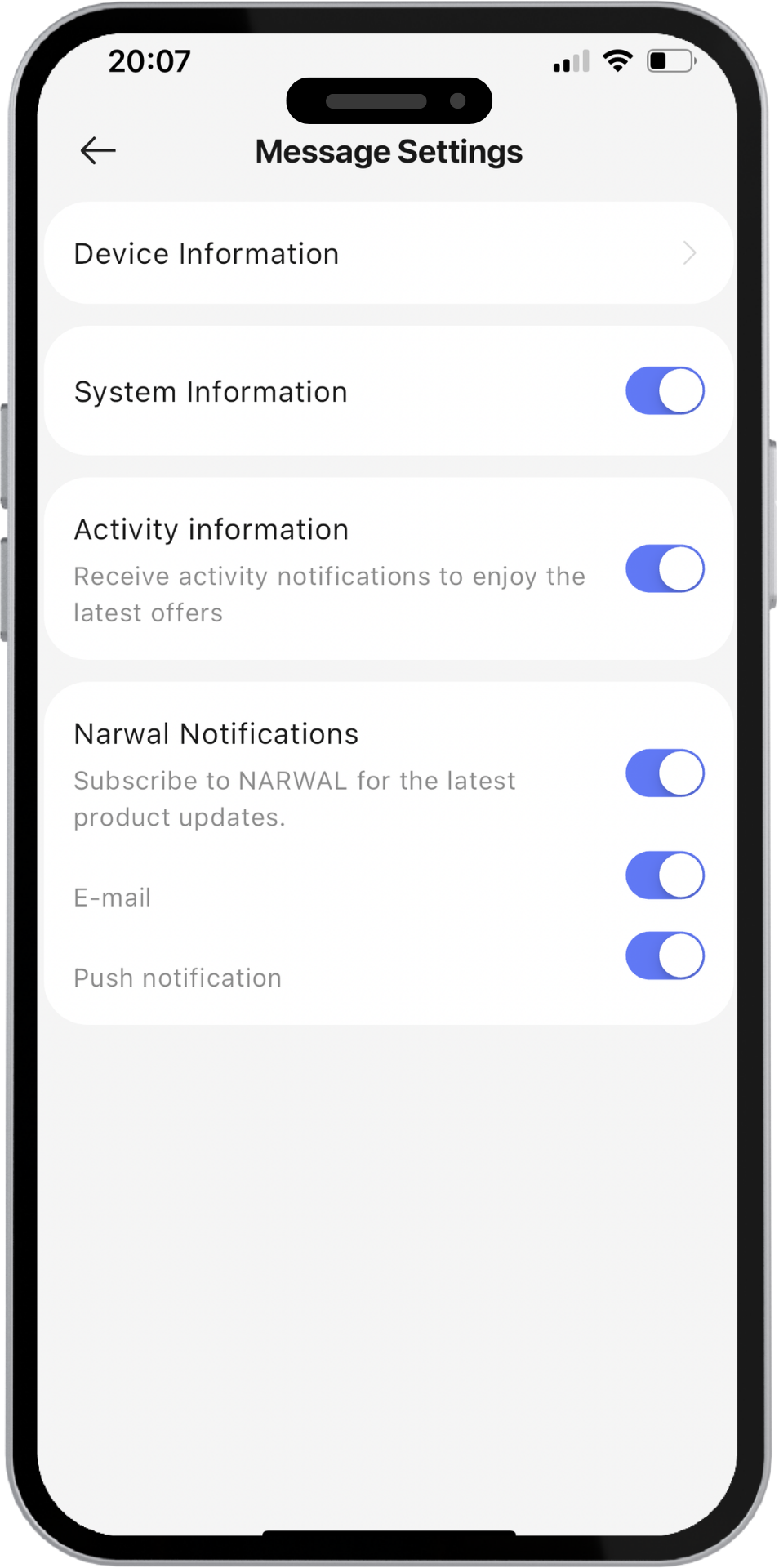Open the Device Information row
Image resolution: width=779 pixels, height=1568 pixels.
389,253
